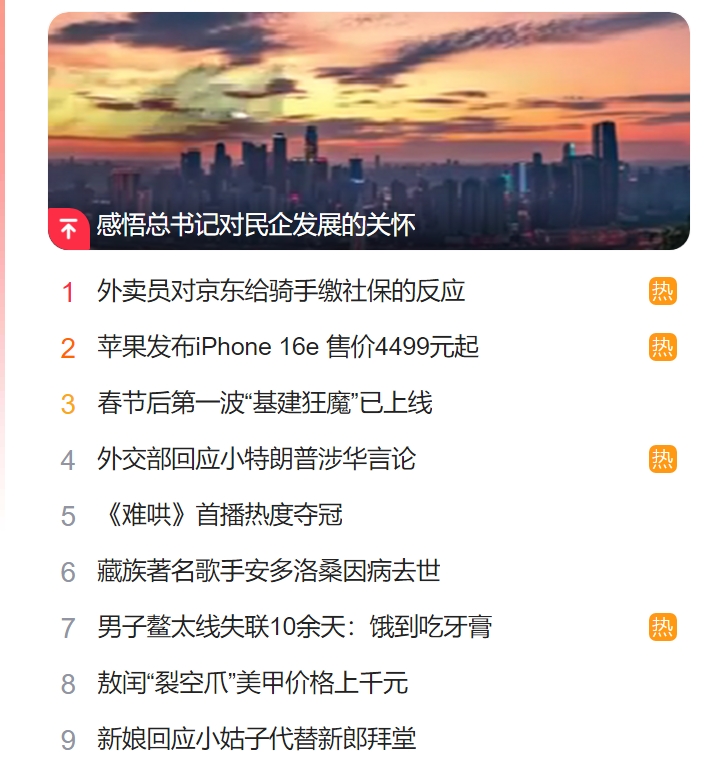Open 外交部回应小特朗普涉华言论 topic

(256, 459)
